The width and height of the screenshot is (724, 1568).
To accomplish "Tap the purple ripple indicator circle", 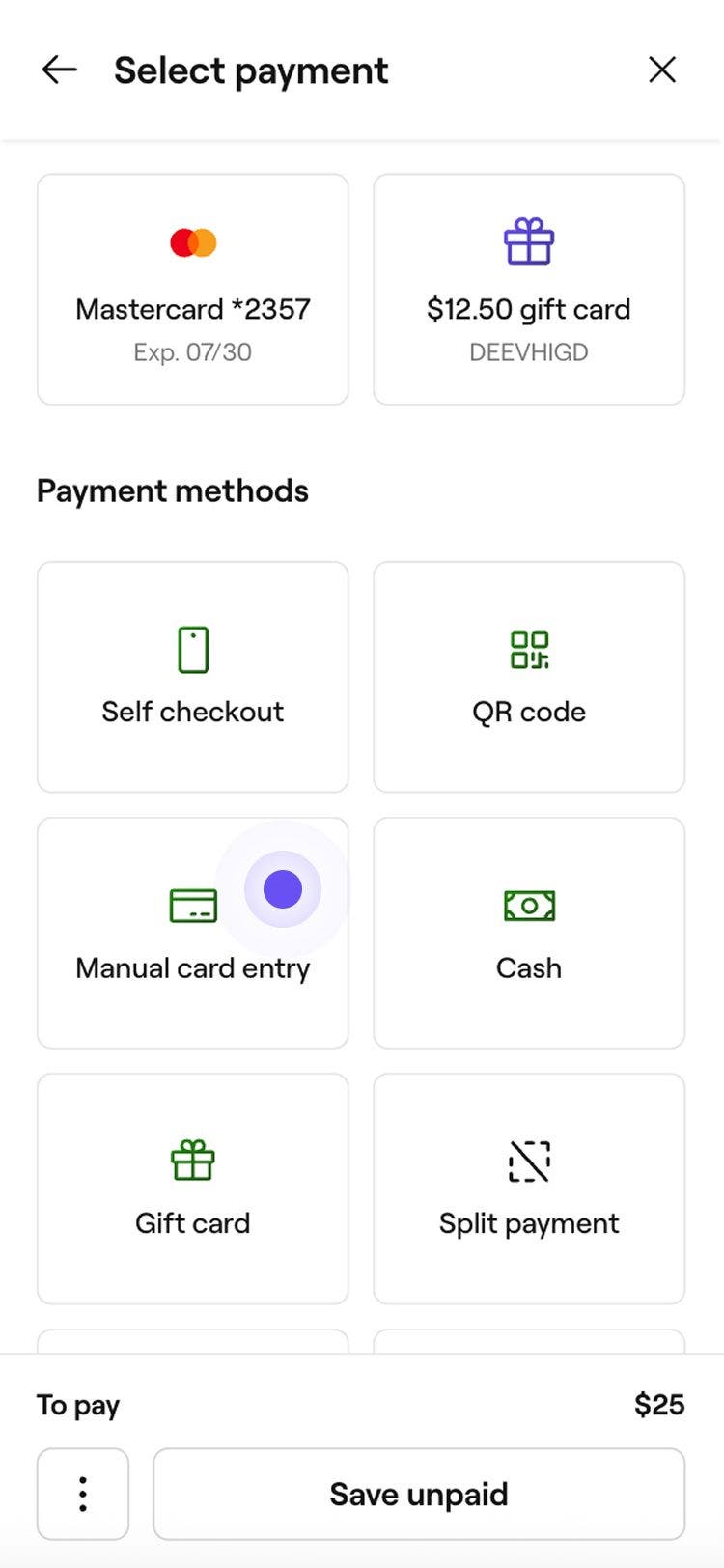I will (282, 888).
